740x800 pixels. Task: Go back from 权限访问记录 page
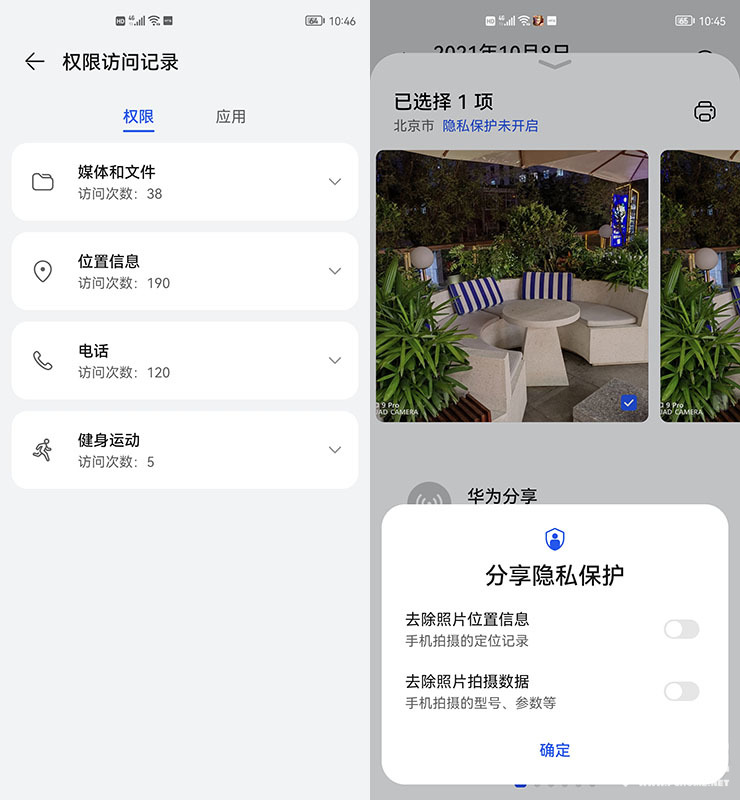35,62
